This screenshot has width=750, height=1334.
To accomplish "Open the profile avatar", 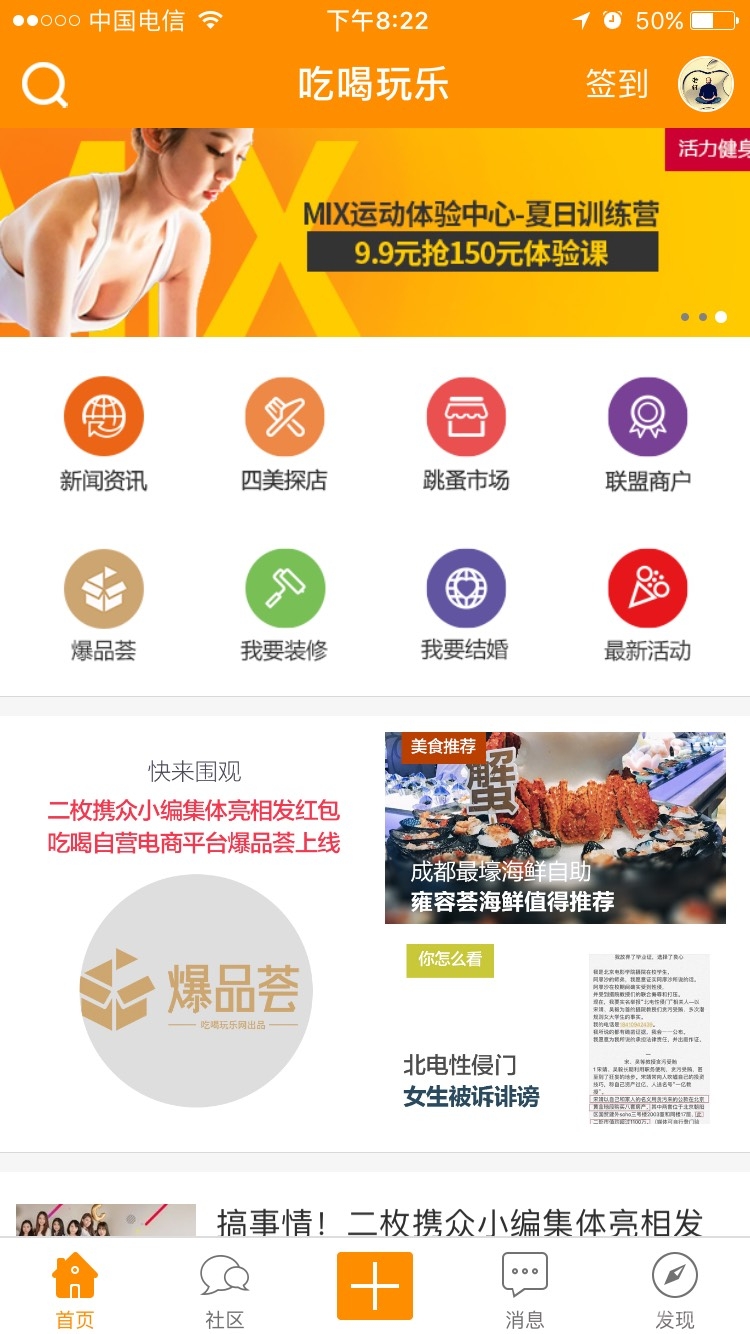I will coord(706,84).
